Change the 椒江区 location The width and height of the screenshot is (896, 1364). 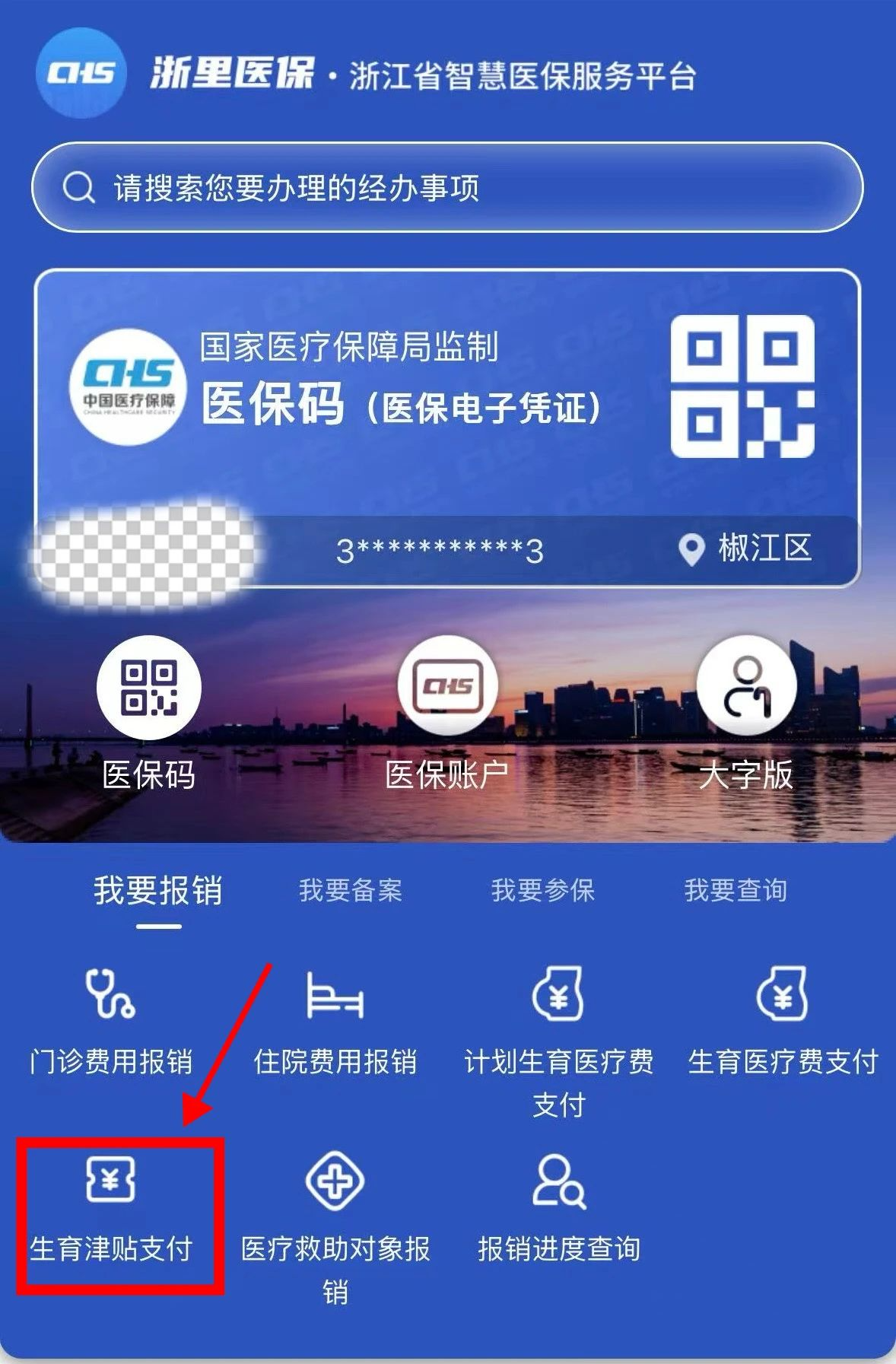pos(745,548)
